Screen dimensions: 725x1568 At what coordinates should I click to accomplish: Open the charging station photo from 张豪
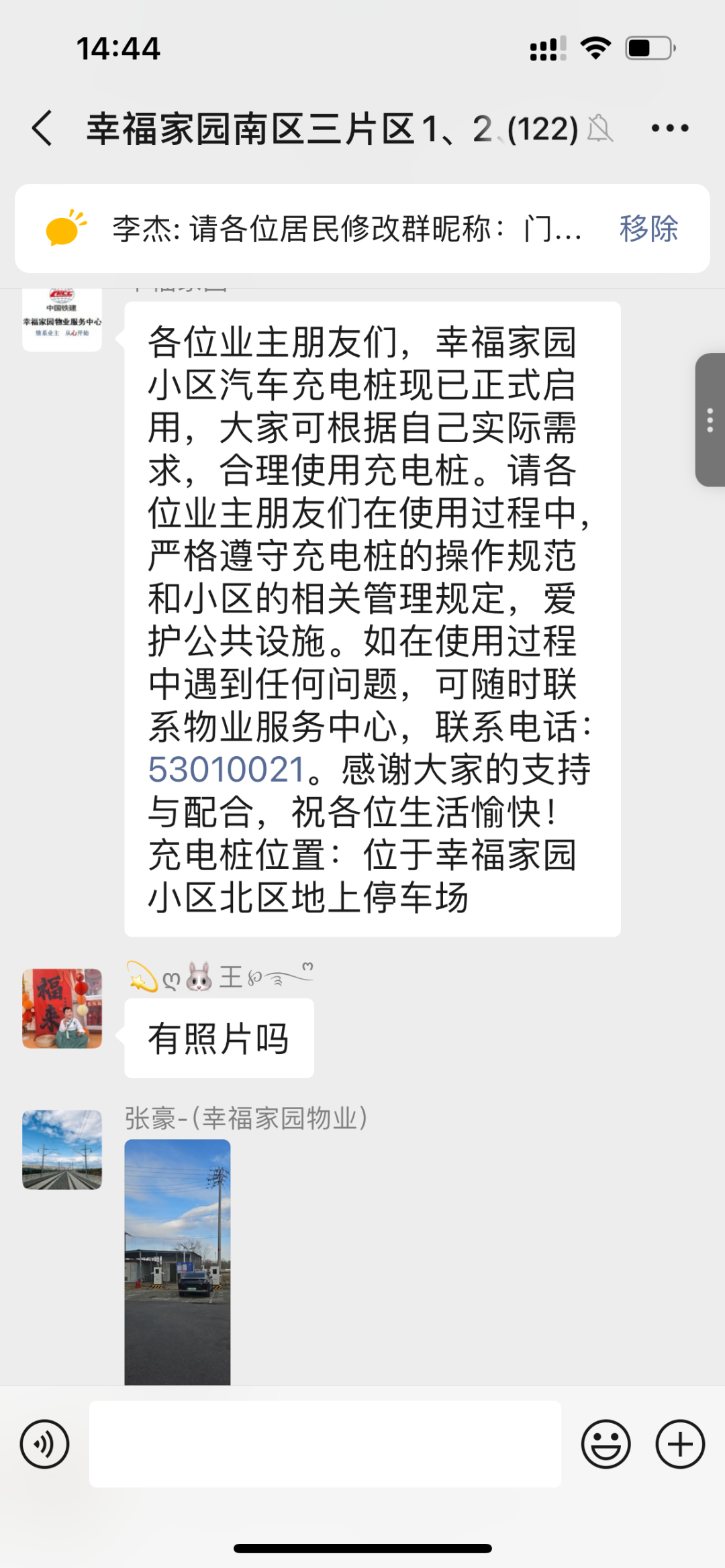pyautogui.click(x=177, y=1261)
